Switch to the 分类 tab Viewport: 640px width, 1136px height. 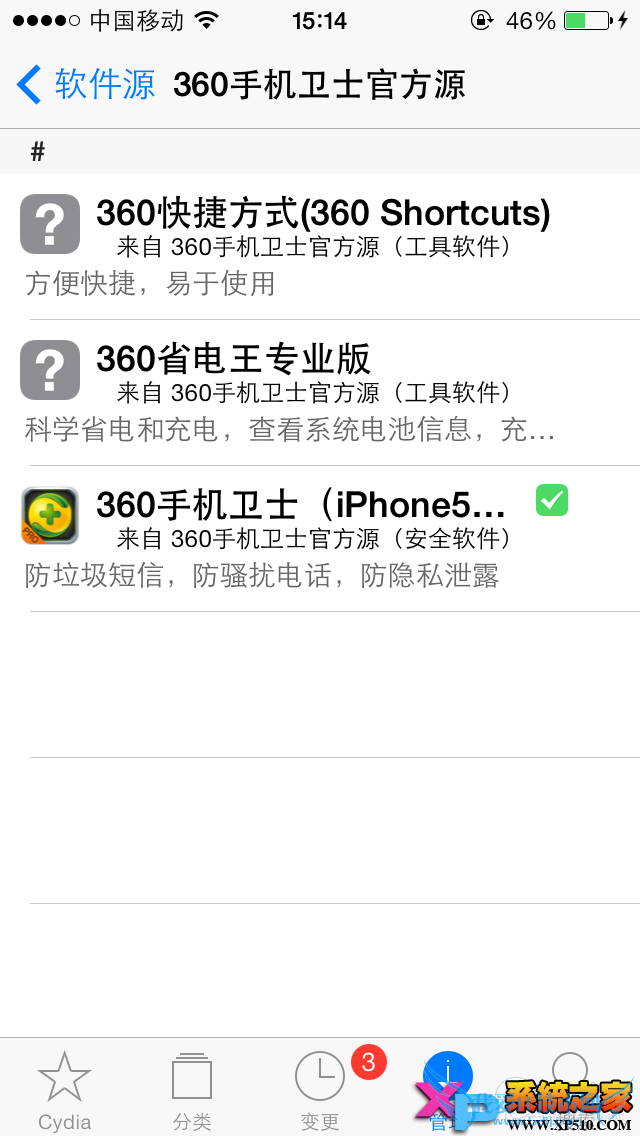[192, 1089]
